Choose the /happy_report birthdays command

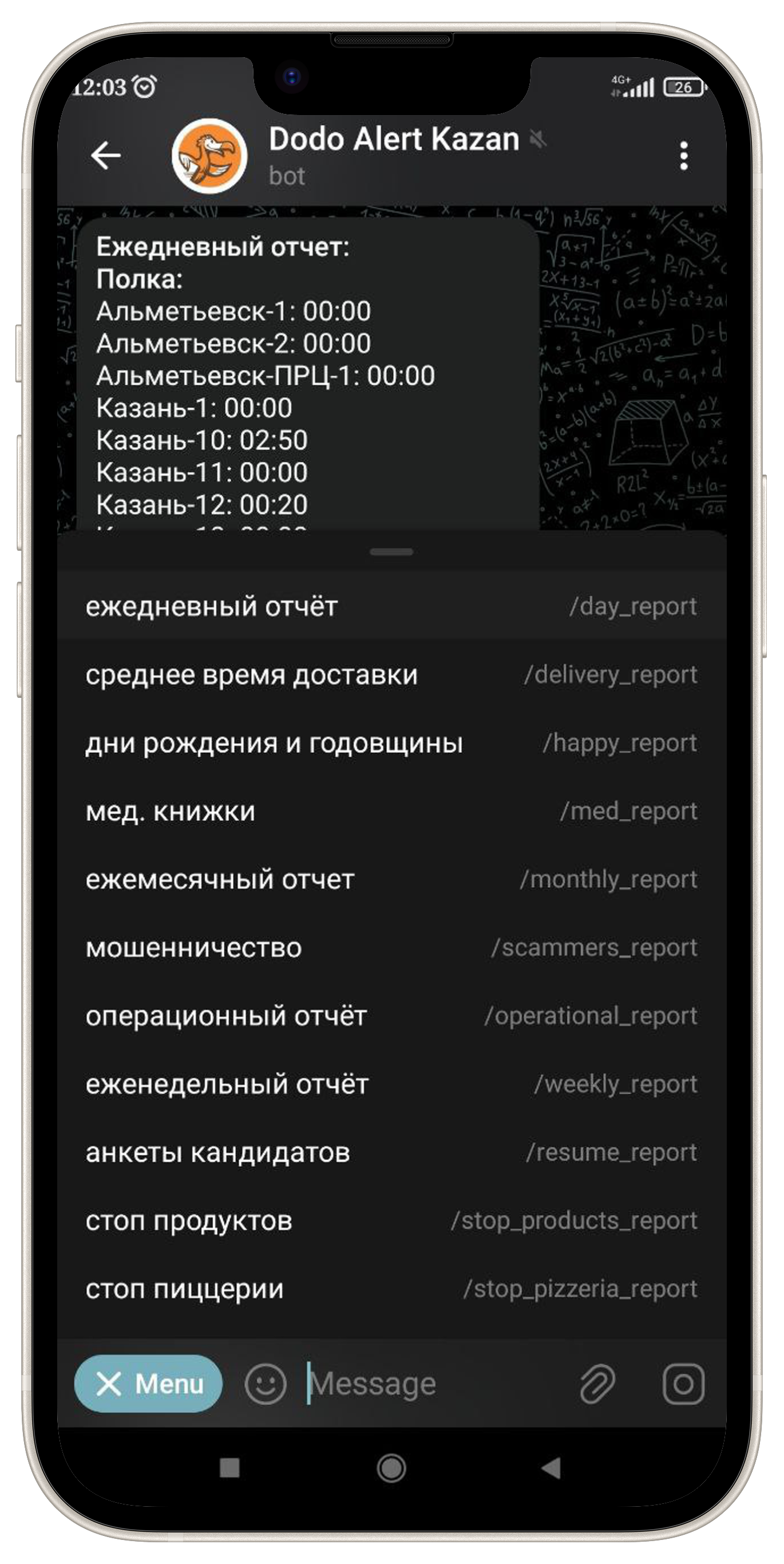click(391, 743)
